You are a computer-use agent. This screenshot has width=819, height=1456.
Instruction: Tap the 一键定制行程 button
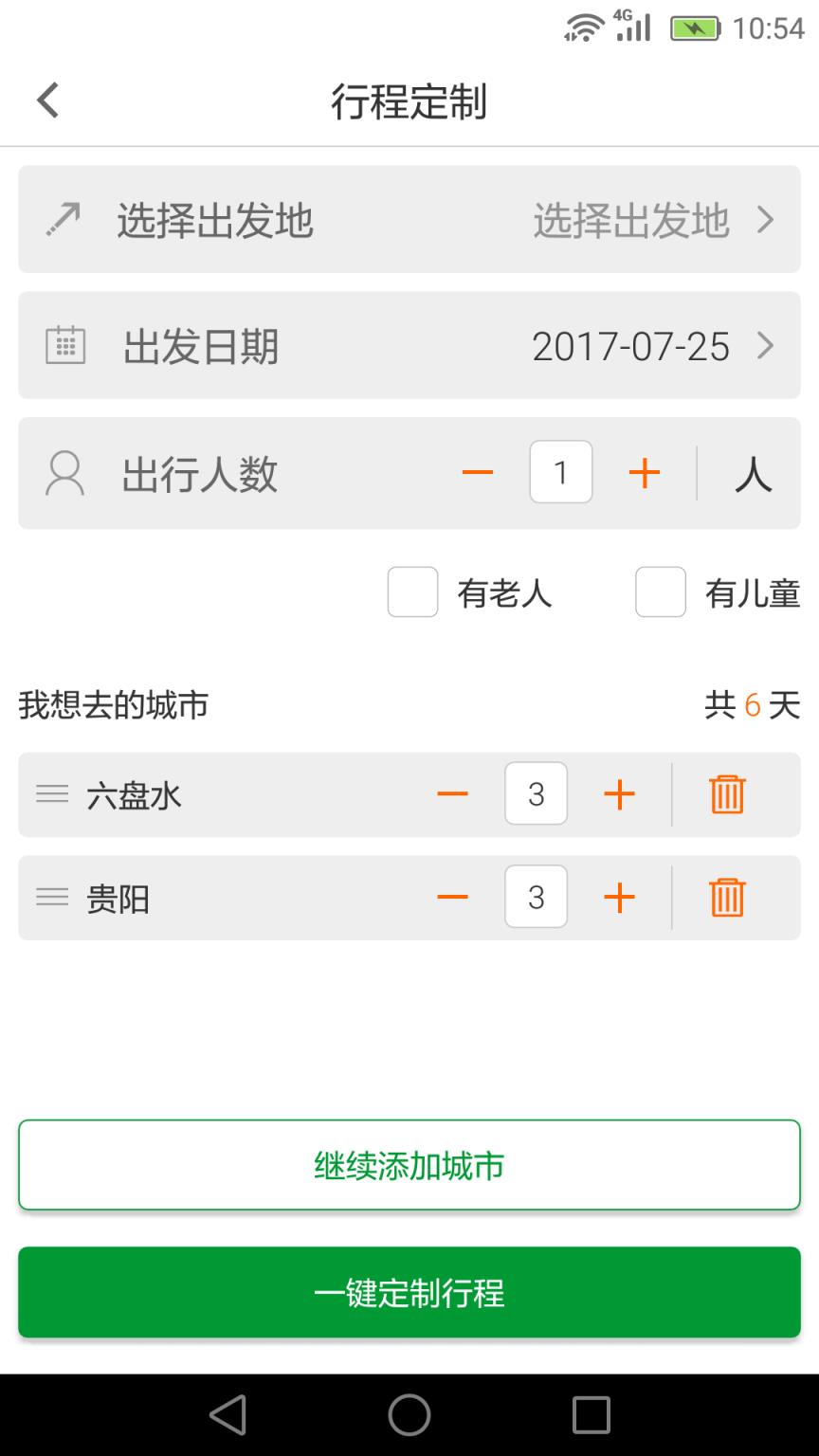[409, 1292]
